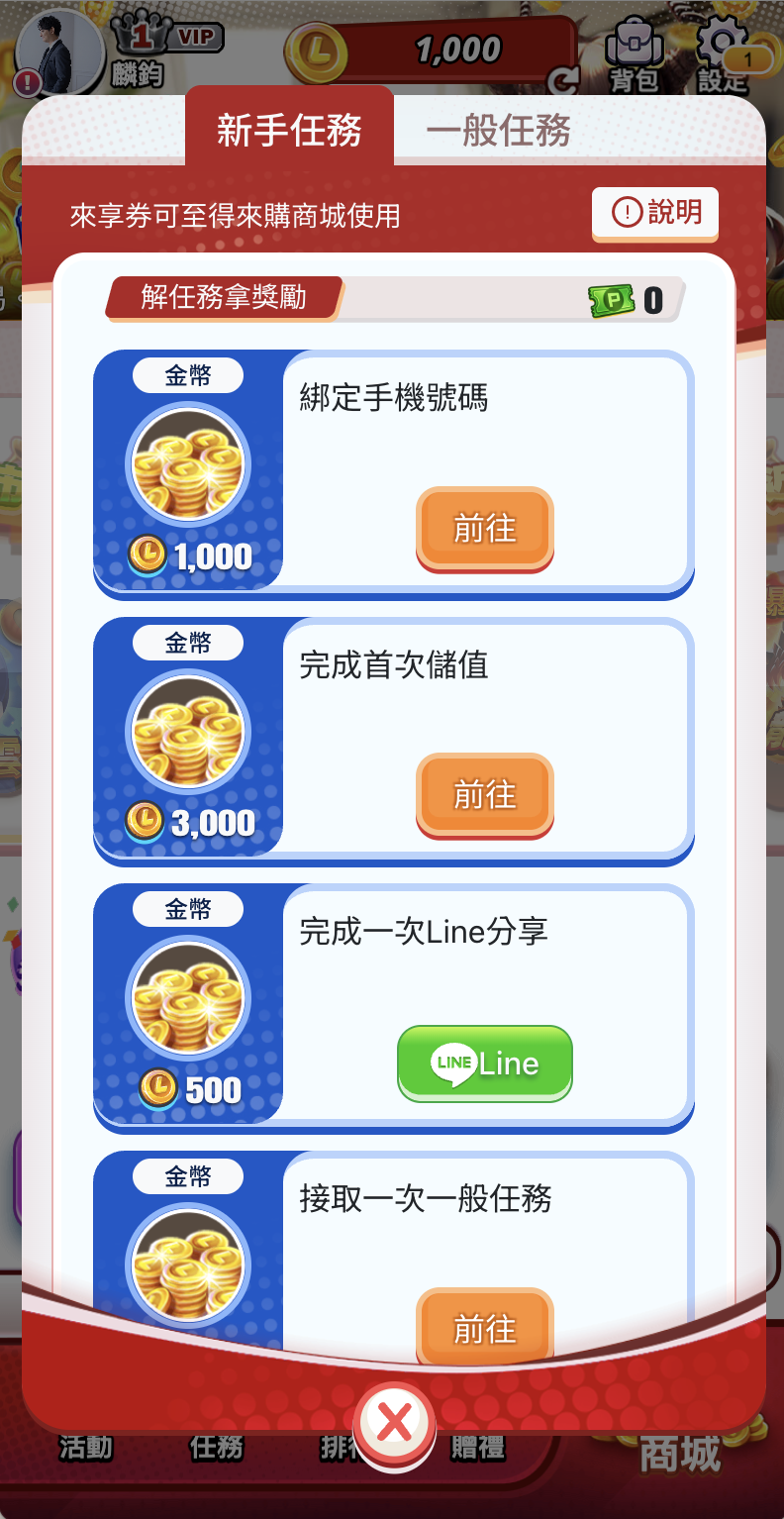Share via the green Line button

pos(484,1063)
